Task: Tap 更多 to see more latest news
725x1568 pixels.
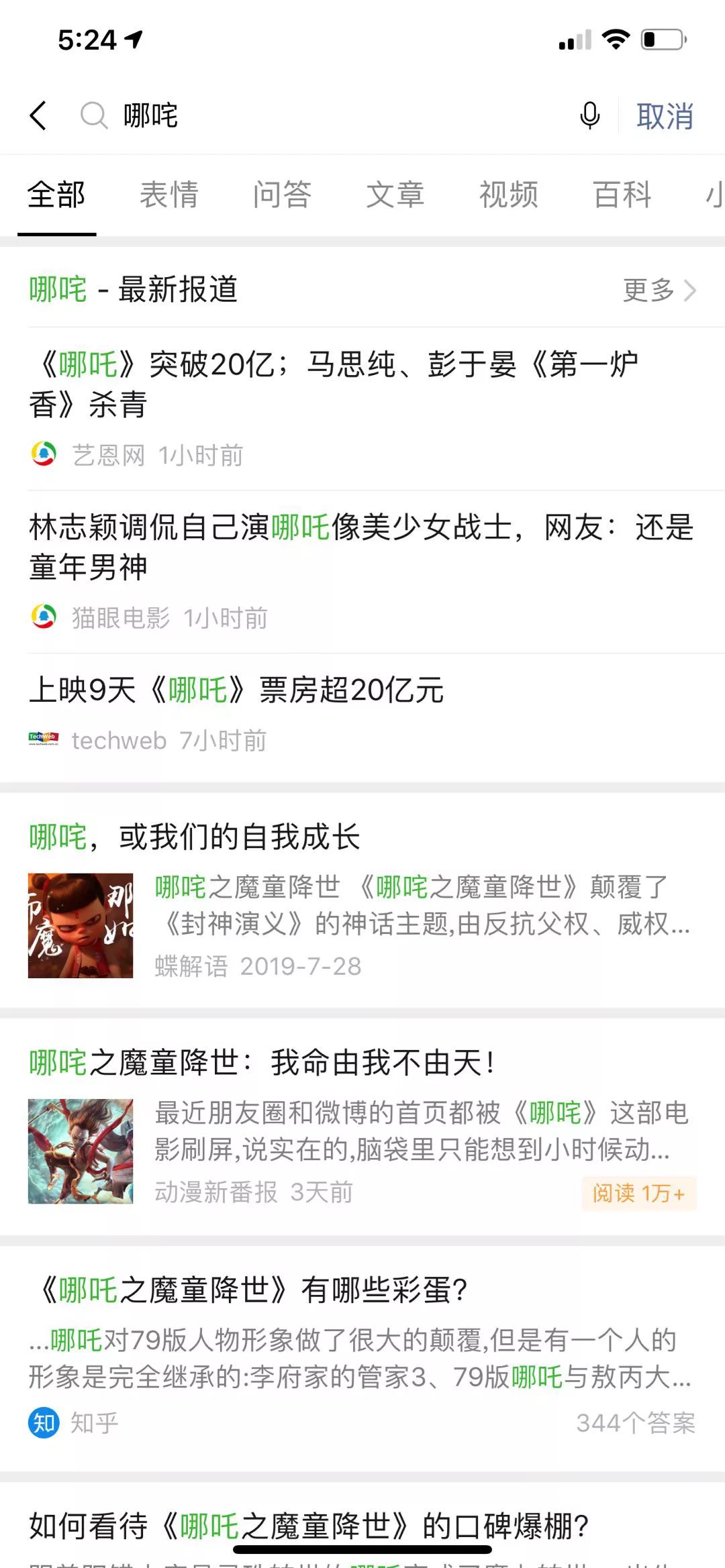Action: tap(659, 290)
